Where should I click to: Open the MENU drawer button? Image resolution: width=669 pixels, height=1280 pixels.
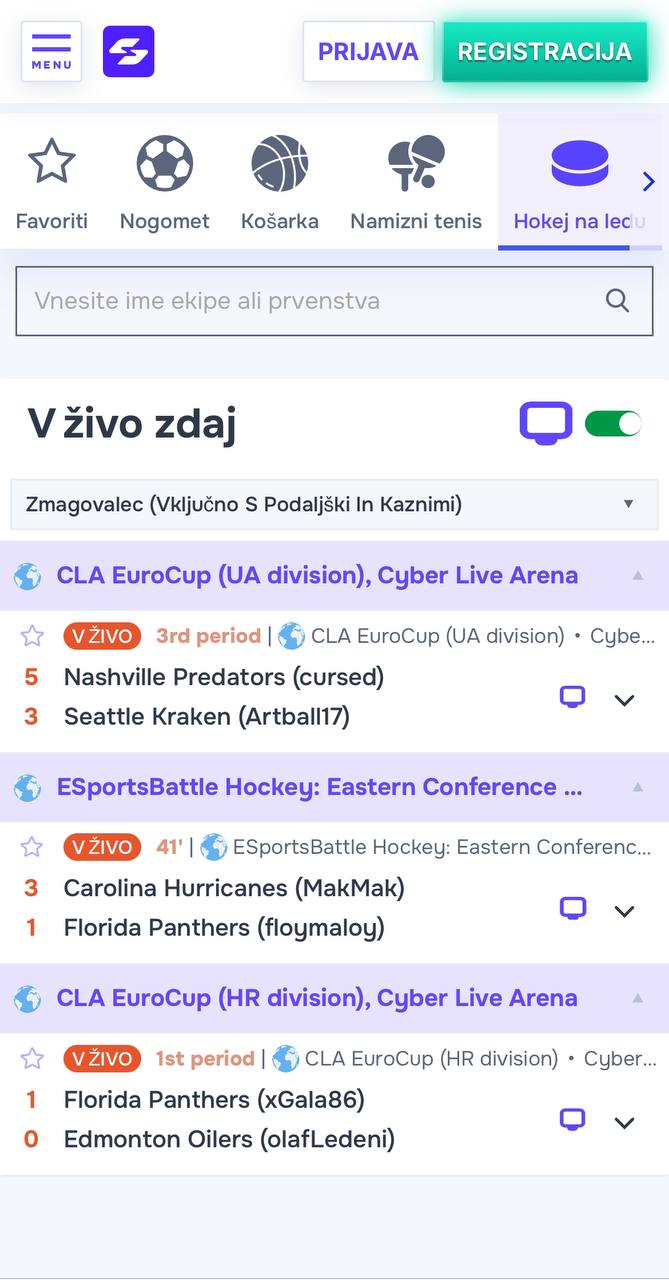click(51, 51)
